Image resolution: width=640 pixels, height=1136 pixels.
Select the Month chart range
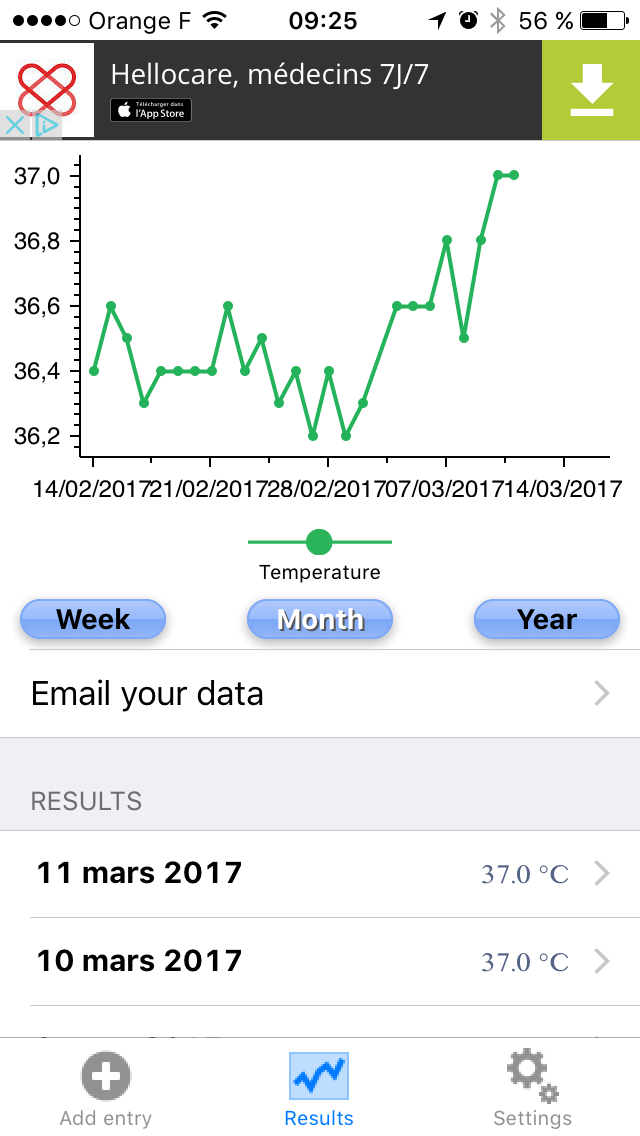[x=320, y=620]
